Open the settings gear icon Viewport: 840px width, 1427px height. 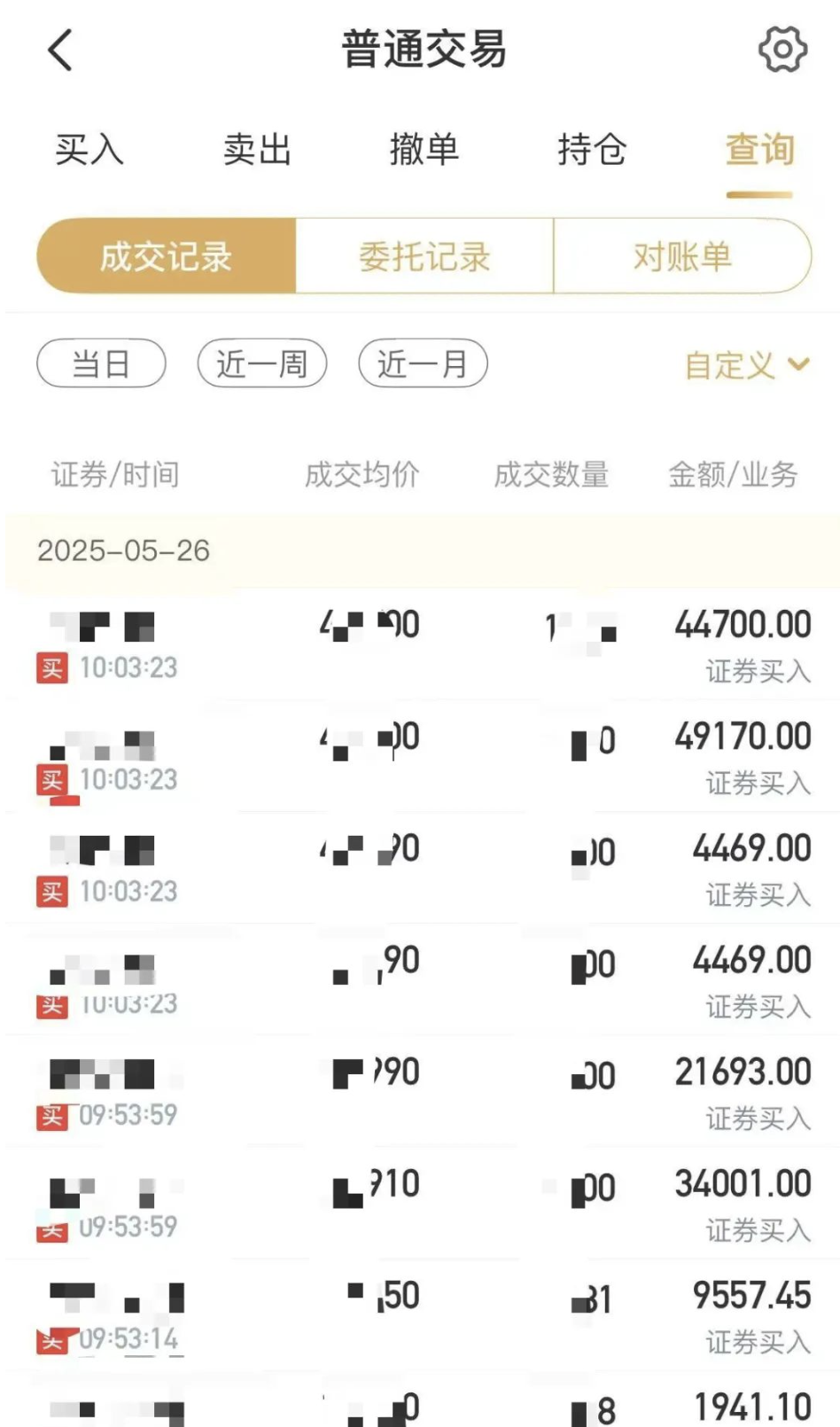(x=782, y=50)
